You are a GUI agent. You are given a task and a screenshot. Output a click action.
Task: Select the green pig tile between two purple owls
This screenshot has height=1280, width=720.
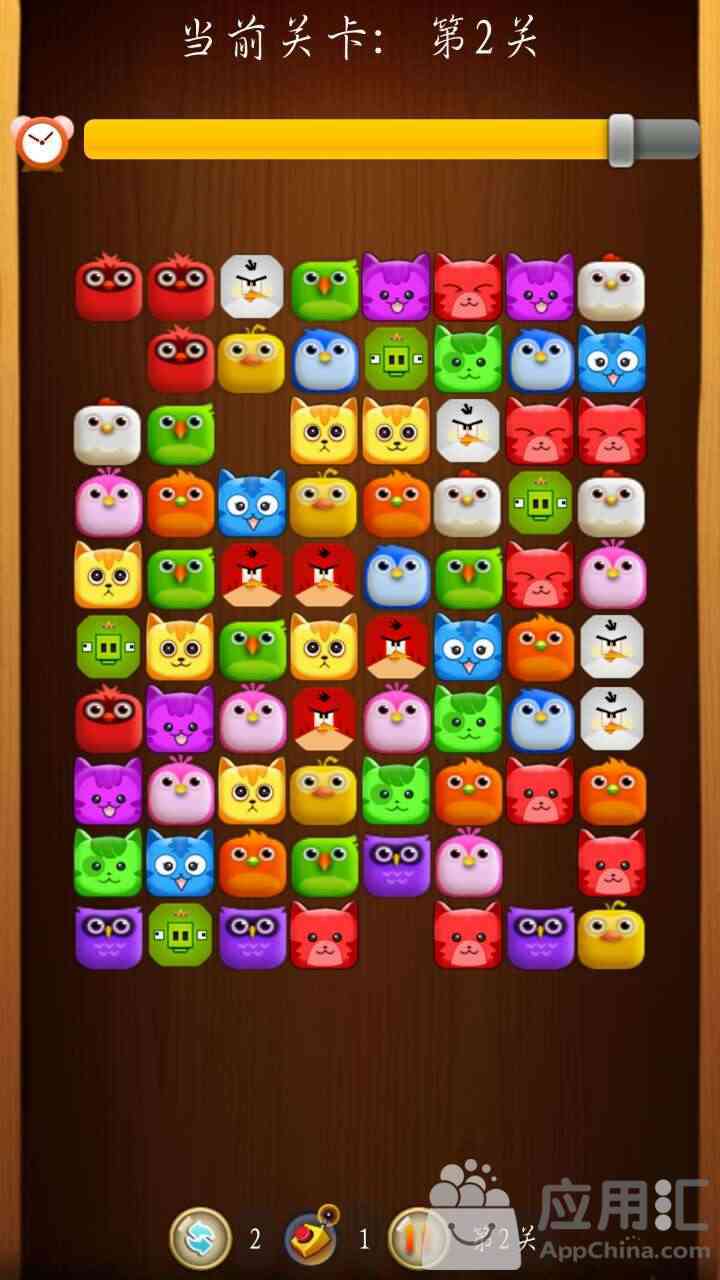point(181,936)
